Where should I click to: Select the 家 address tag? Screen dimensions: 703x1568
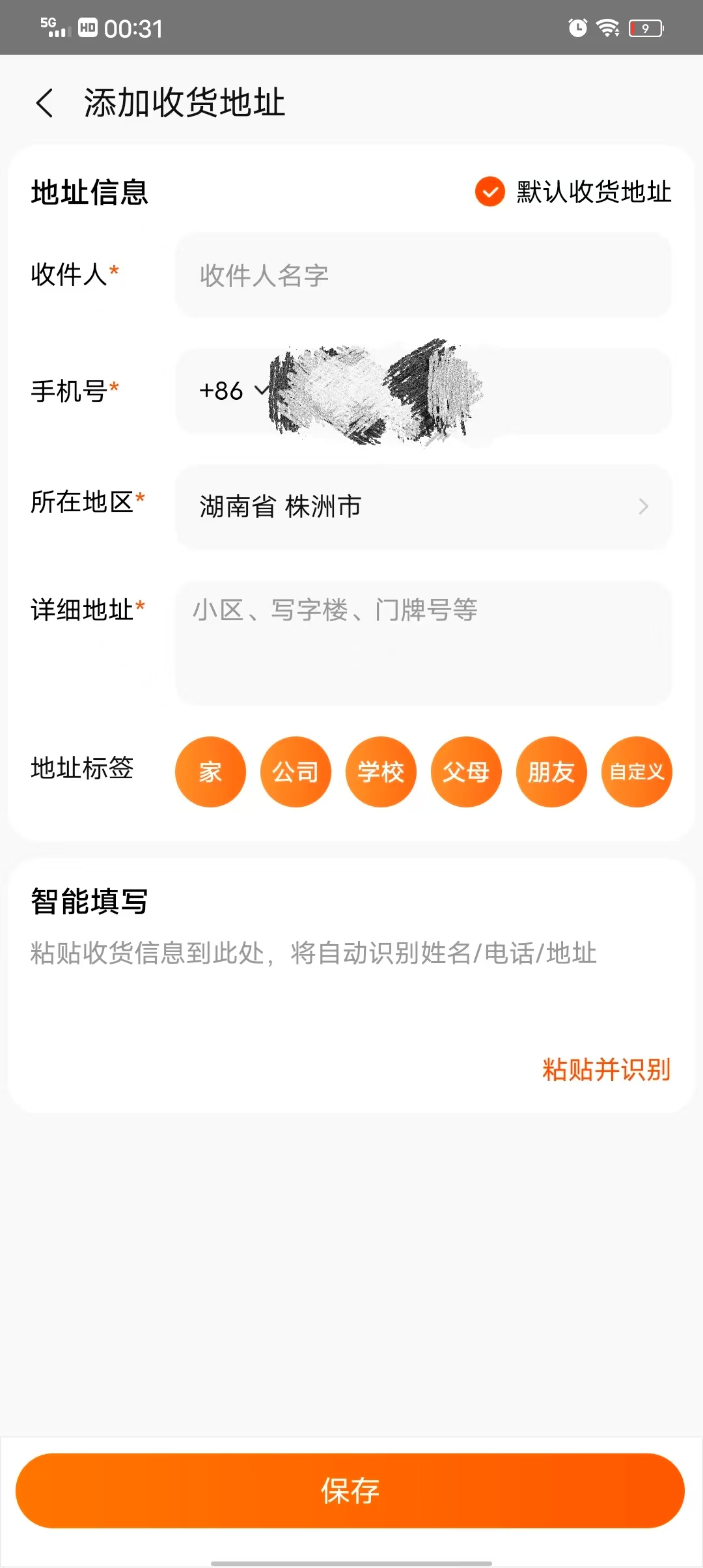pyautogui.click(x=210, y=772)
